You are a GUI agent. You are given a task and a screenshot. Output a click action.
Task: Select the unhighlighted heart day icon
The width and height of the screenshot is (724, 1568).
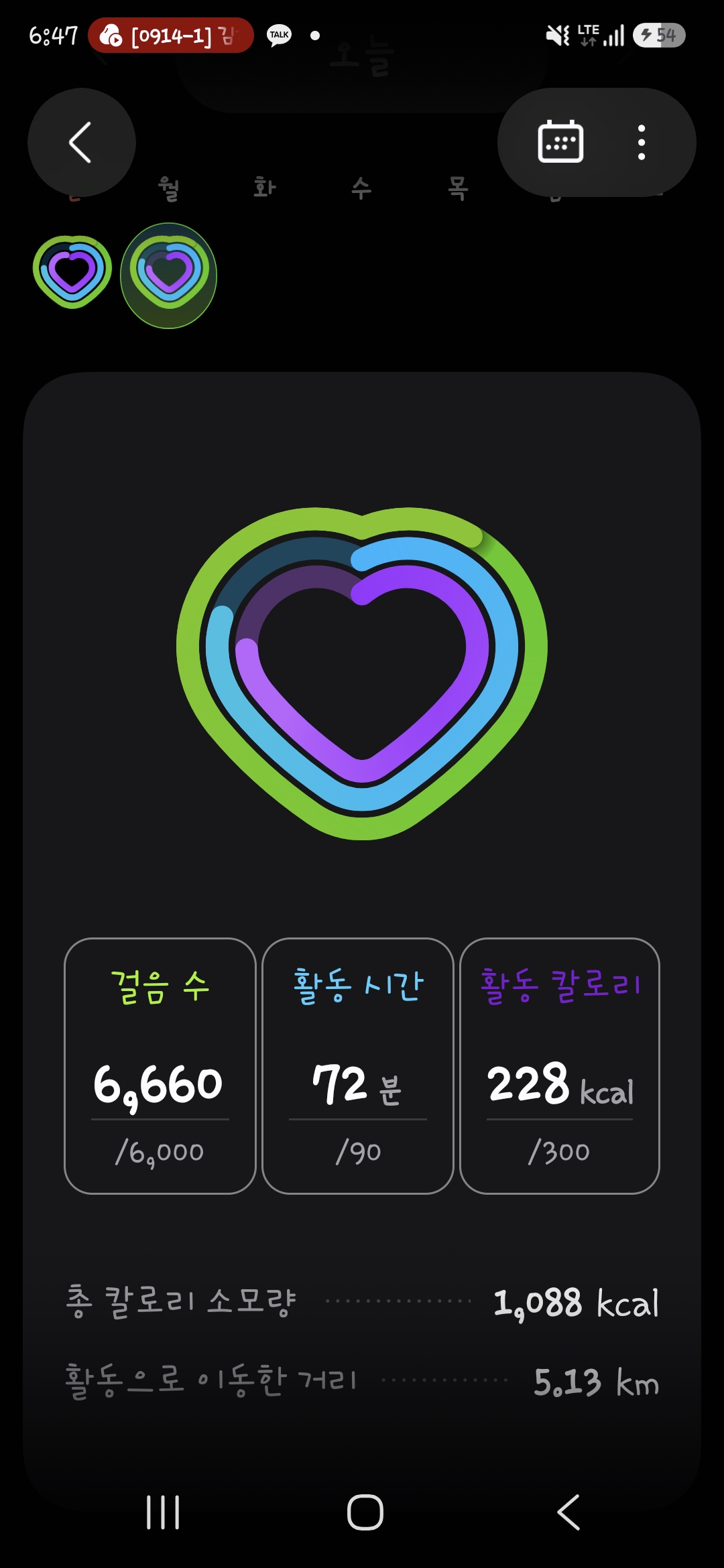[x=72, y=272]
